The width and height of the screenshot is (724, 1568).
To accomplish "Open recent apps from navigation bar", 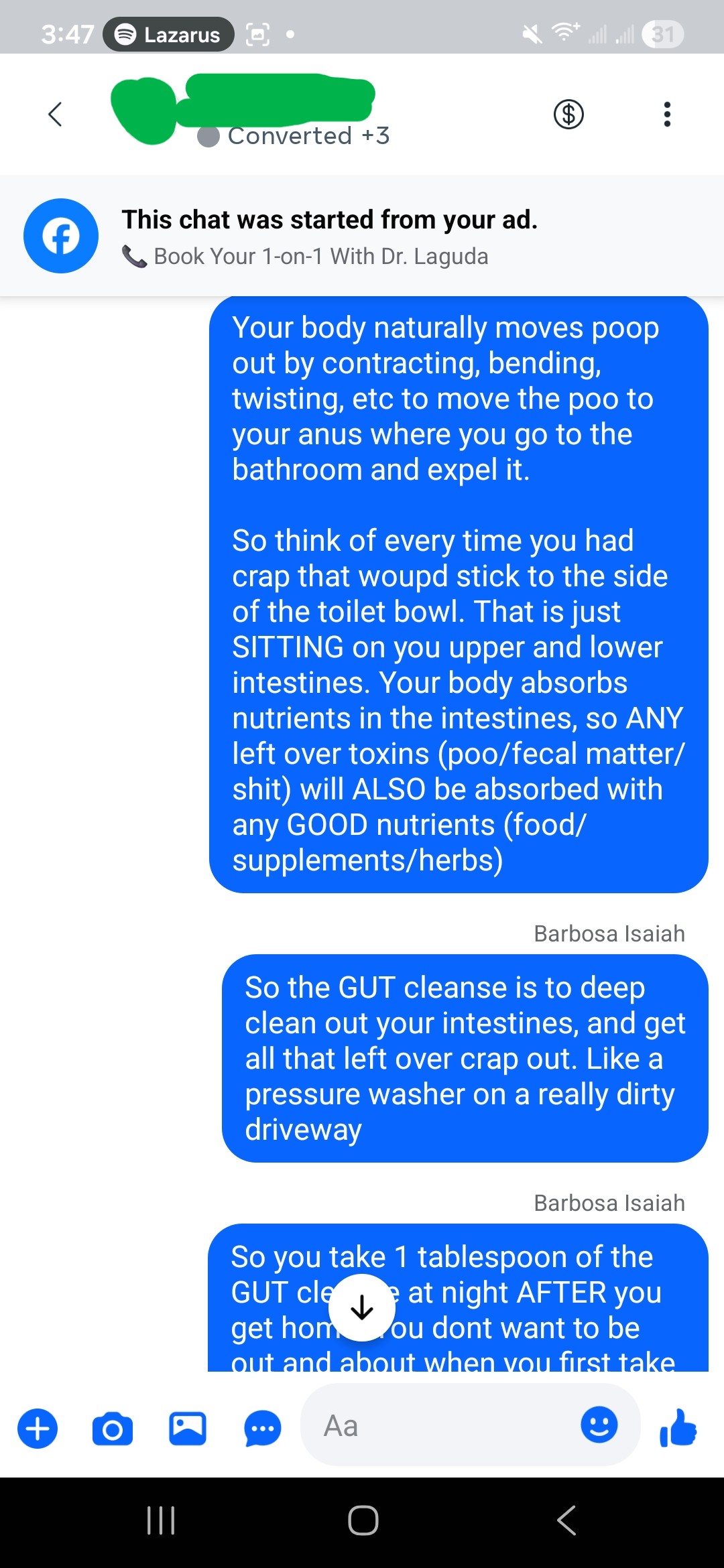I will pyautogui.click(x=161, y=1520).
